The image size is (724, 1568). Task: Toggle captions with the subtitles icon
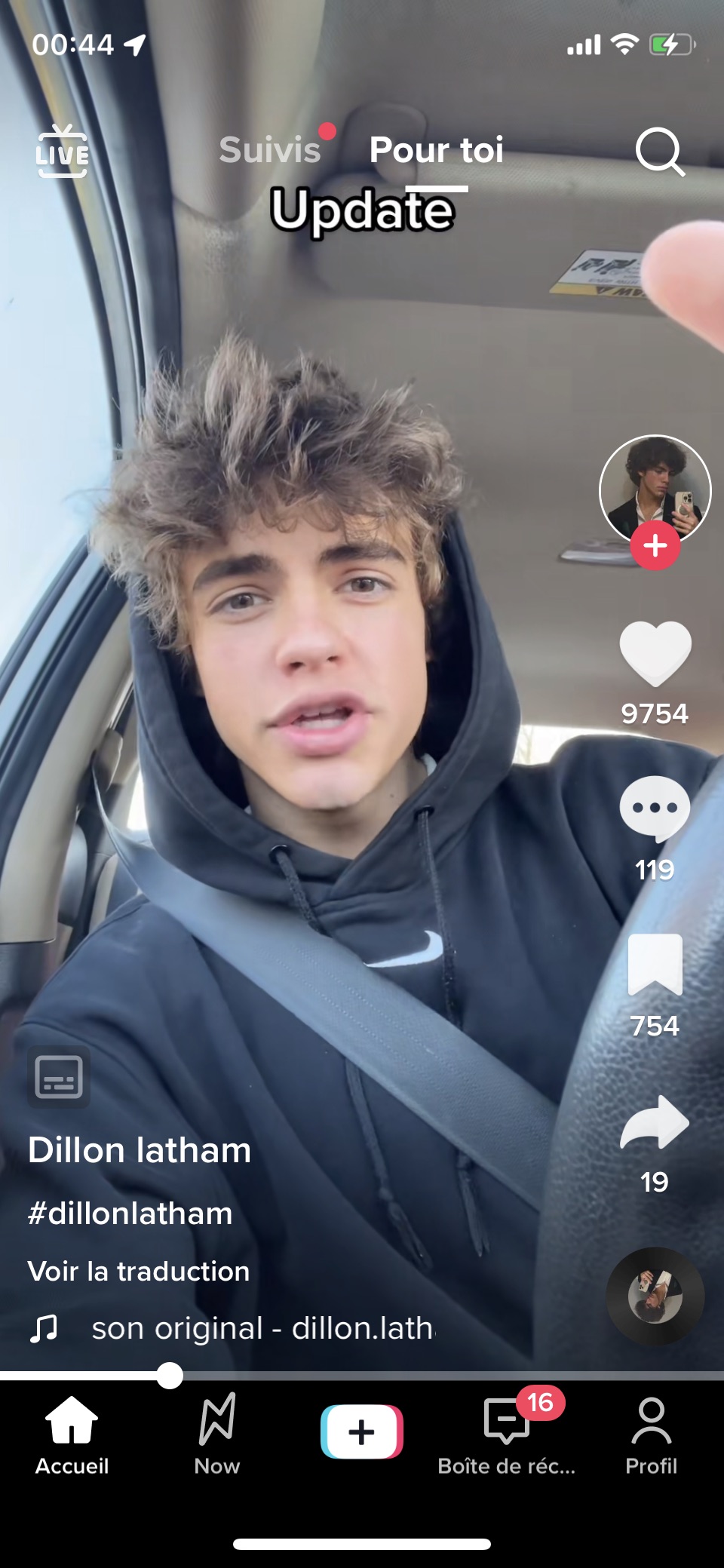(59, 1077)
